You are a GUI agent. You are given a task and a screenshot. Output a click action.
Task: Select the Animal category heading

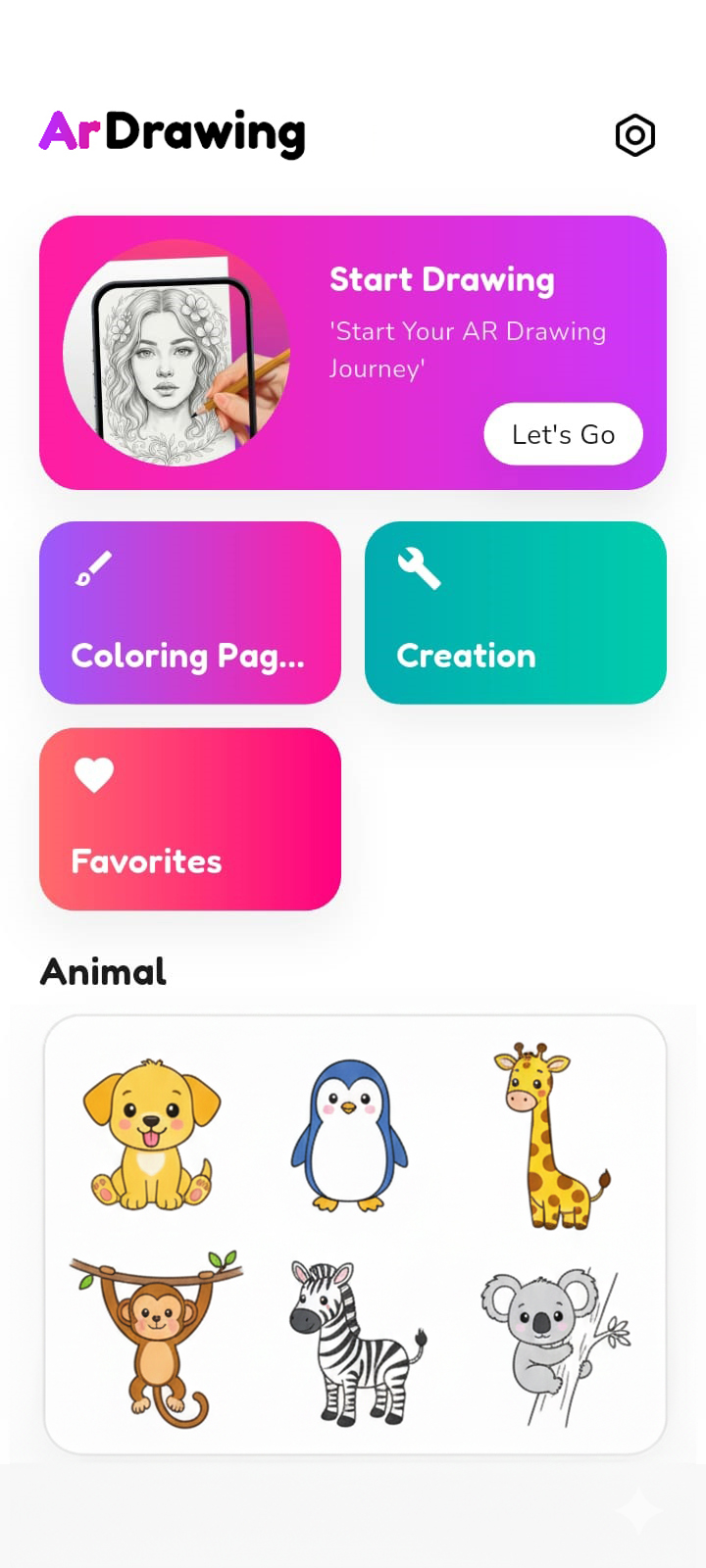tap(102, 971)
